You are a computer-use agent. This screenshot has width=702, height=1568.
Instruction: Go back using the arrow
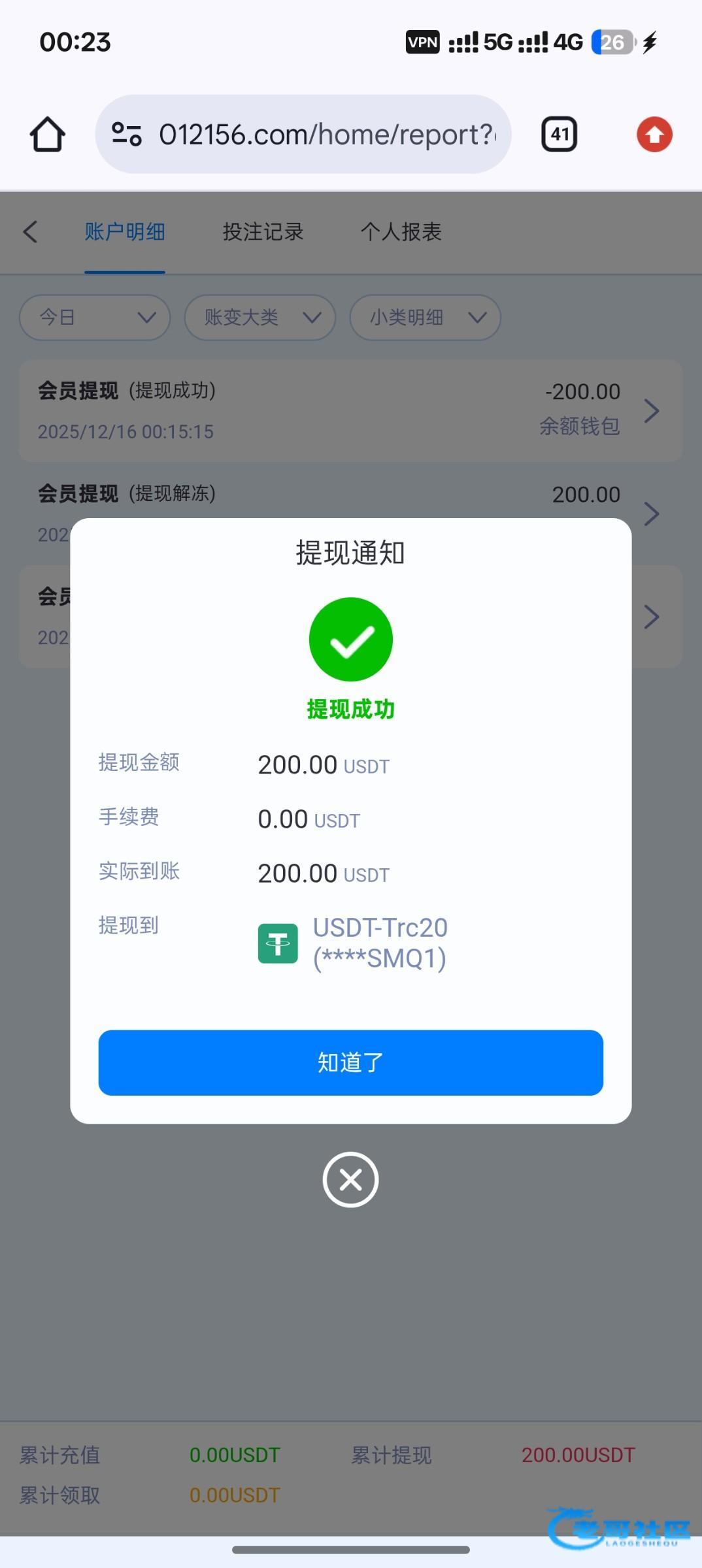click(x=30, y=232)
